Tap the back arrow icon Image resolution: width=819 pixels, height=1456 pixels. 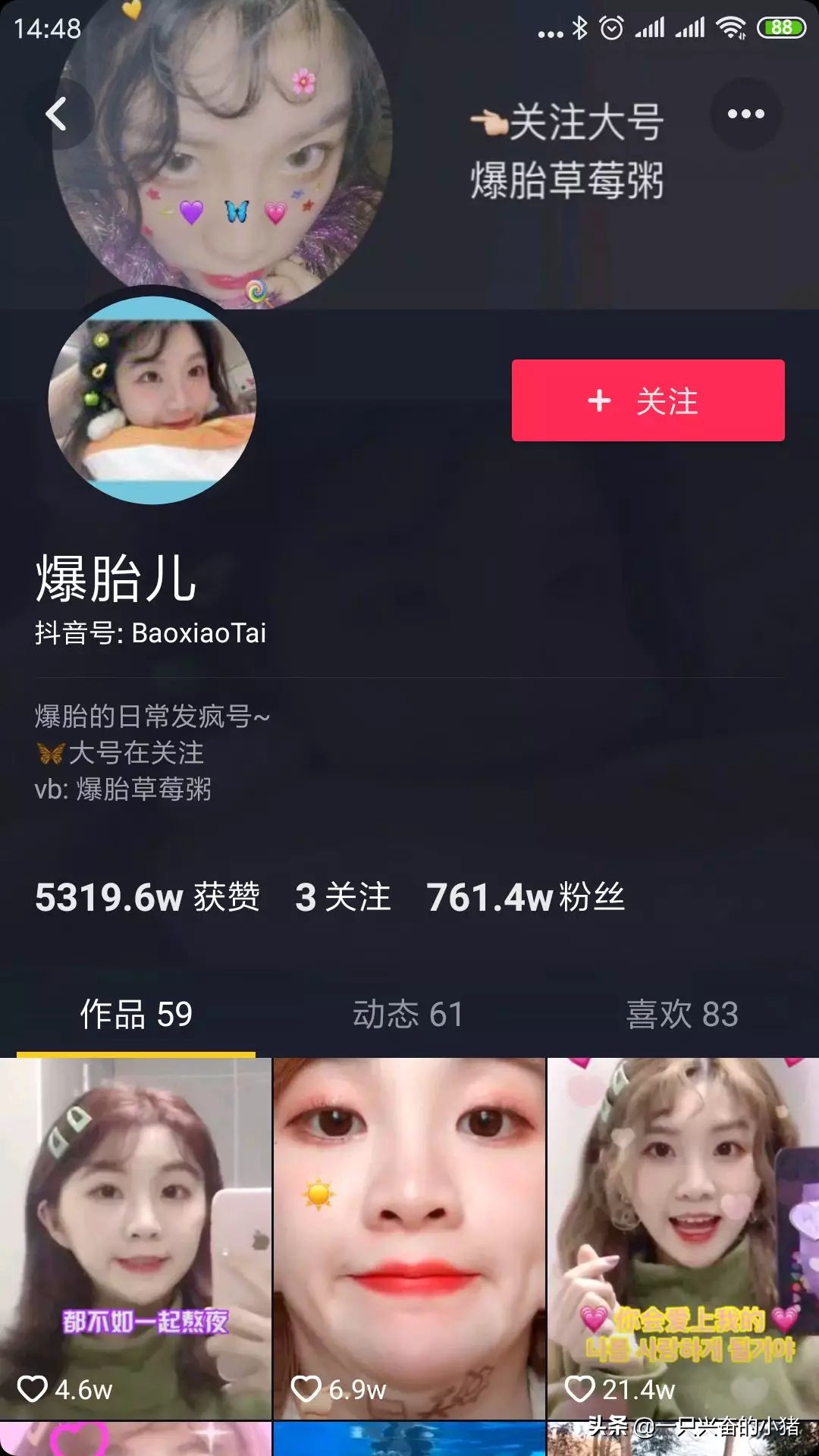click(57, 112)
